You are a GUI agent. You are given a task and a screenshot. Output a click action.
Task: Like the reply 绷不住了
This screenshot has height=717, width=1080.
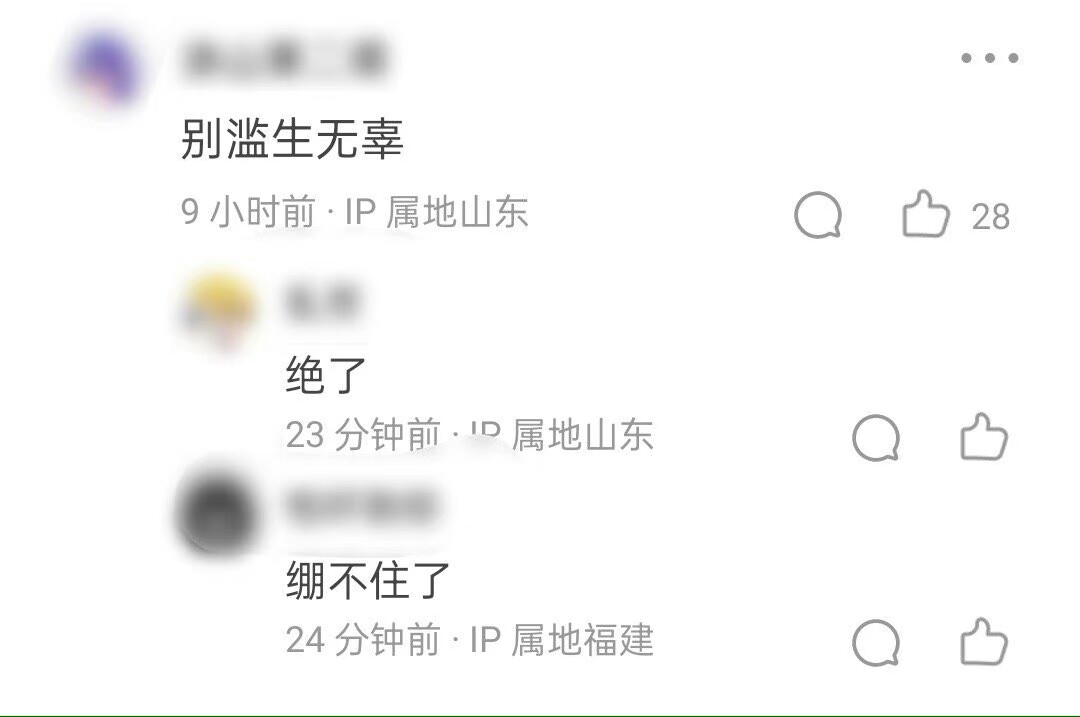[984, 642]
